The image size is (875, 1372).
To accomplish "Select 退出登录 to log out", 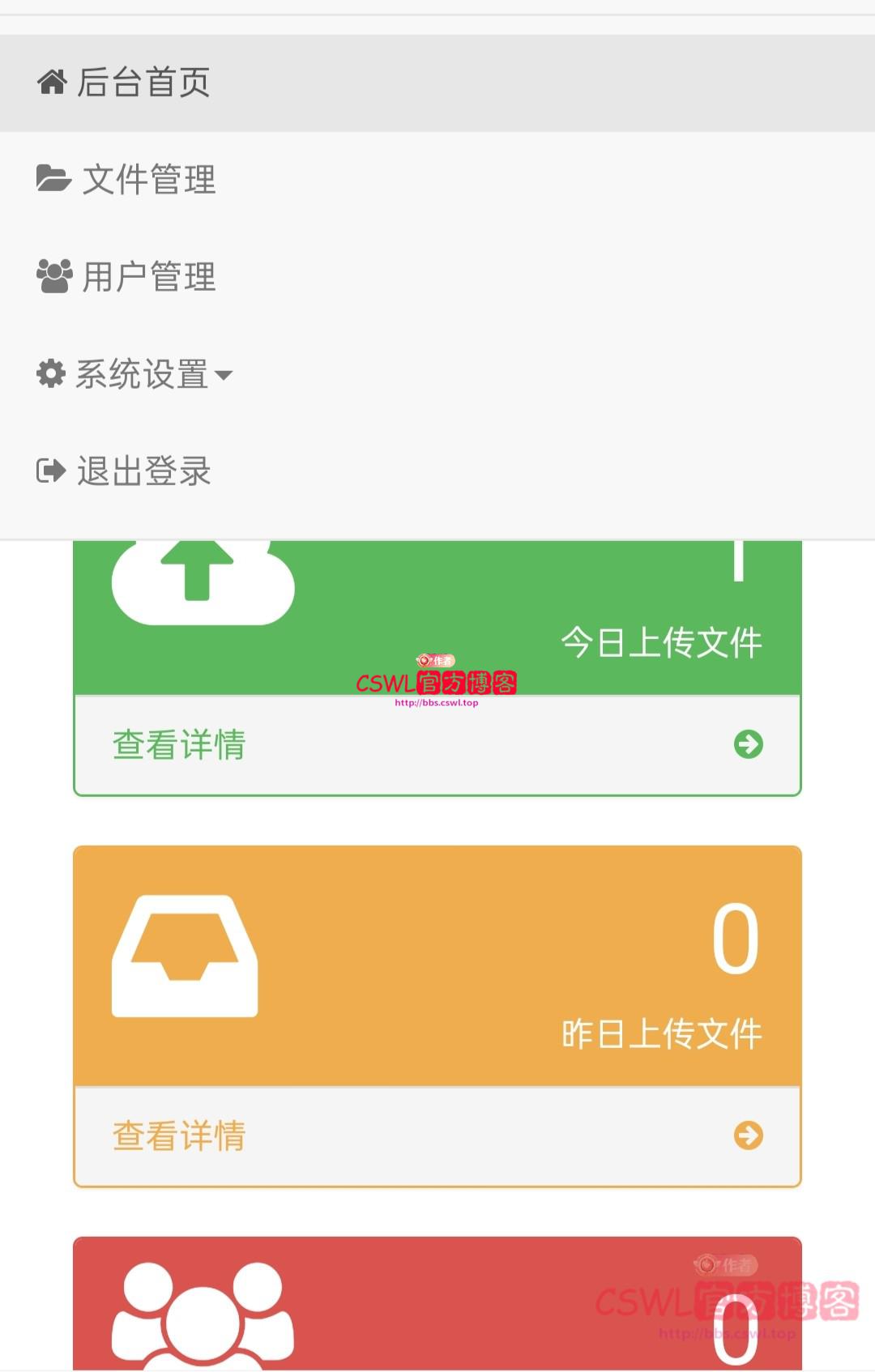I will pyautogui.click(x=143, y=471).
